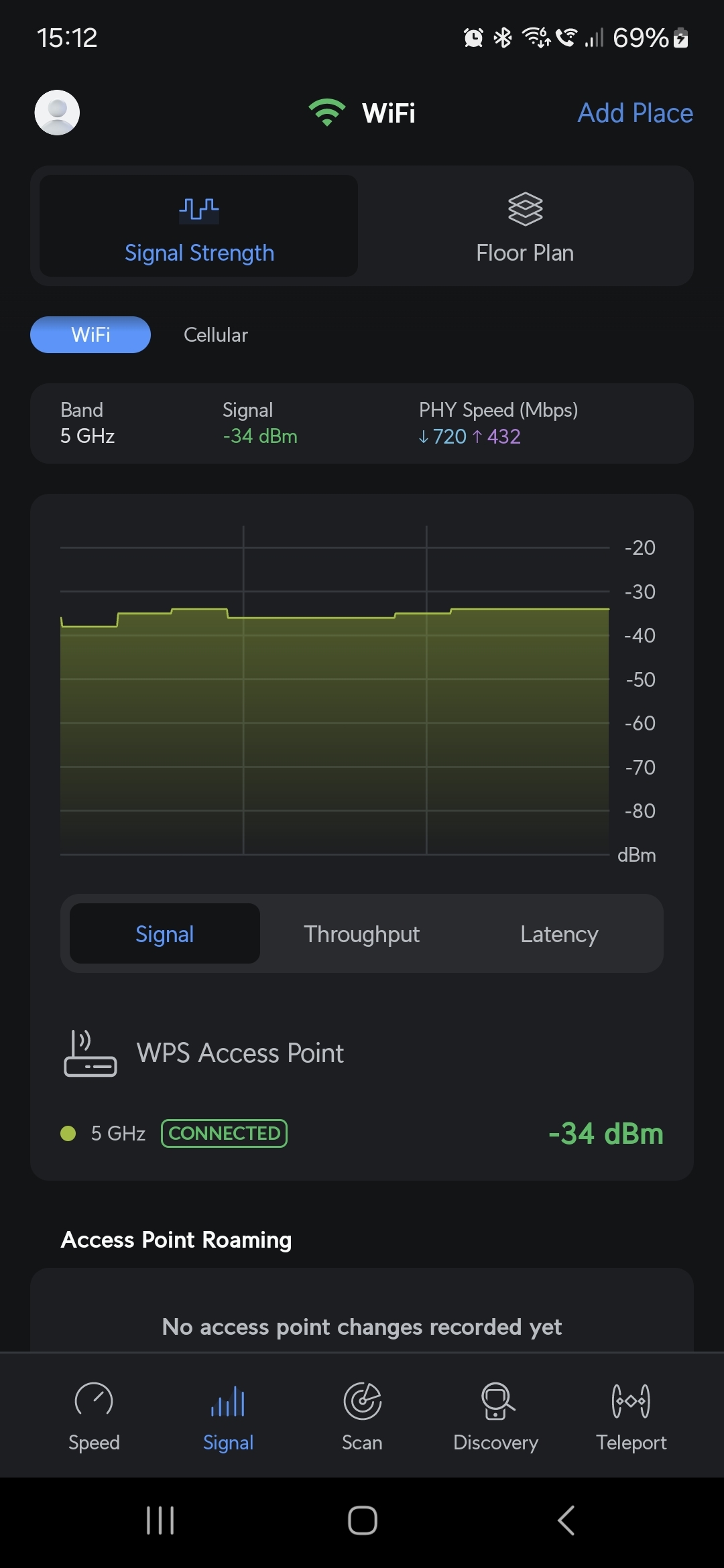Open the Scan tab
Screen dimensions: 724x1568
(362, 1415)
